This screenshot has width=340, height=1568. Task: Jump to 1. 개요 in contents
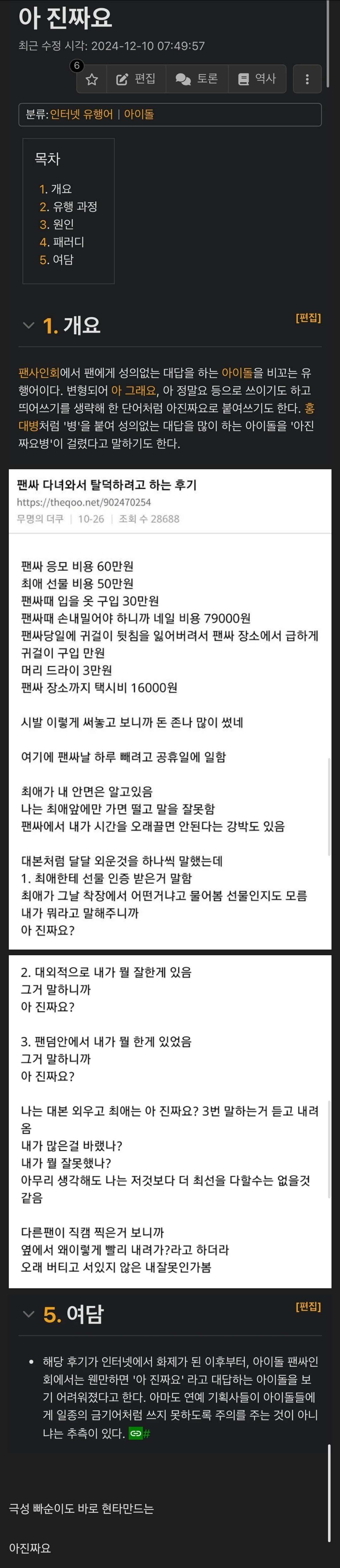coord(55,189)
